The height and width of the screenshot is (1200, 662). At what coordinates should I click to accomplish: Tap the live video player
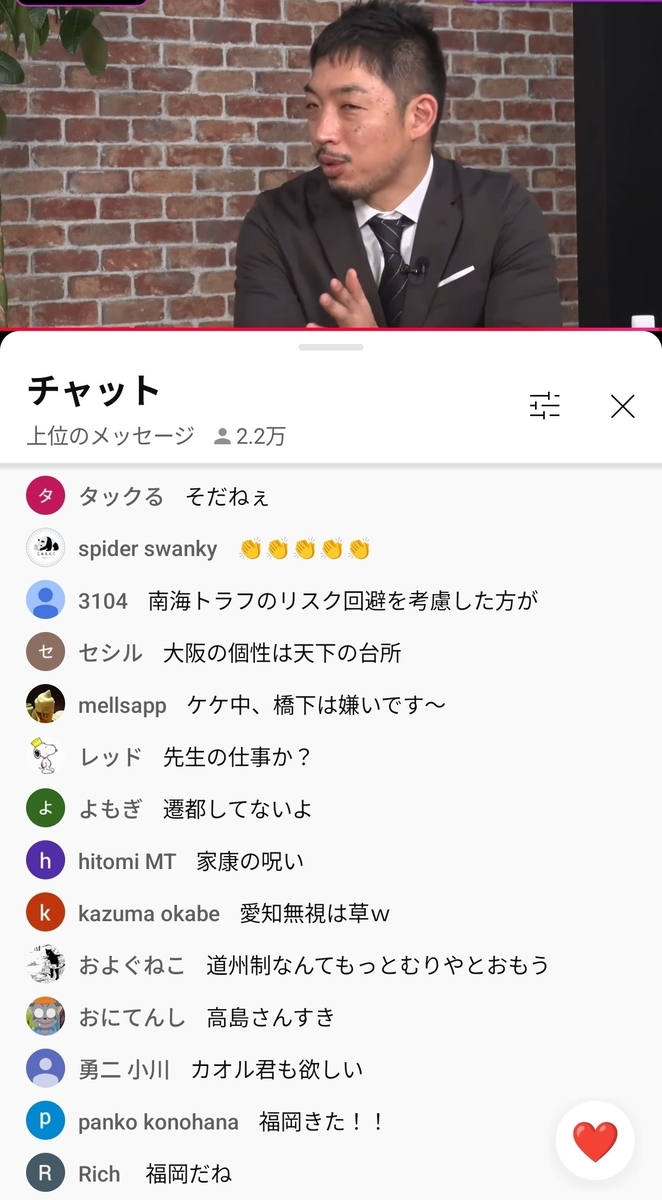coord(331,164)
